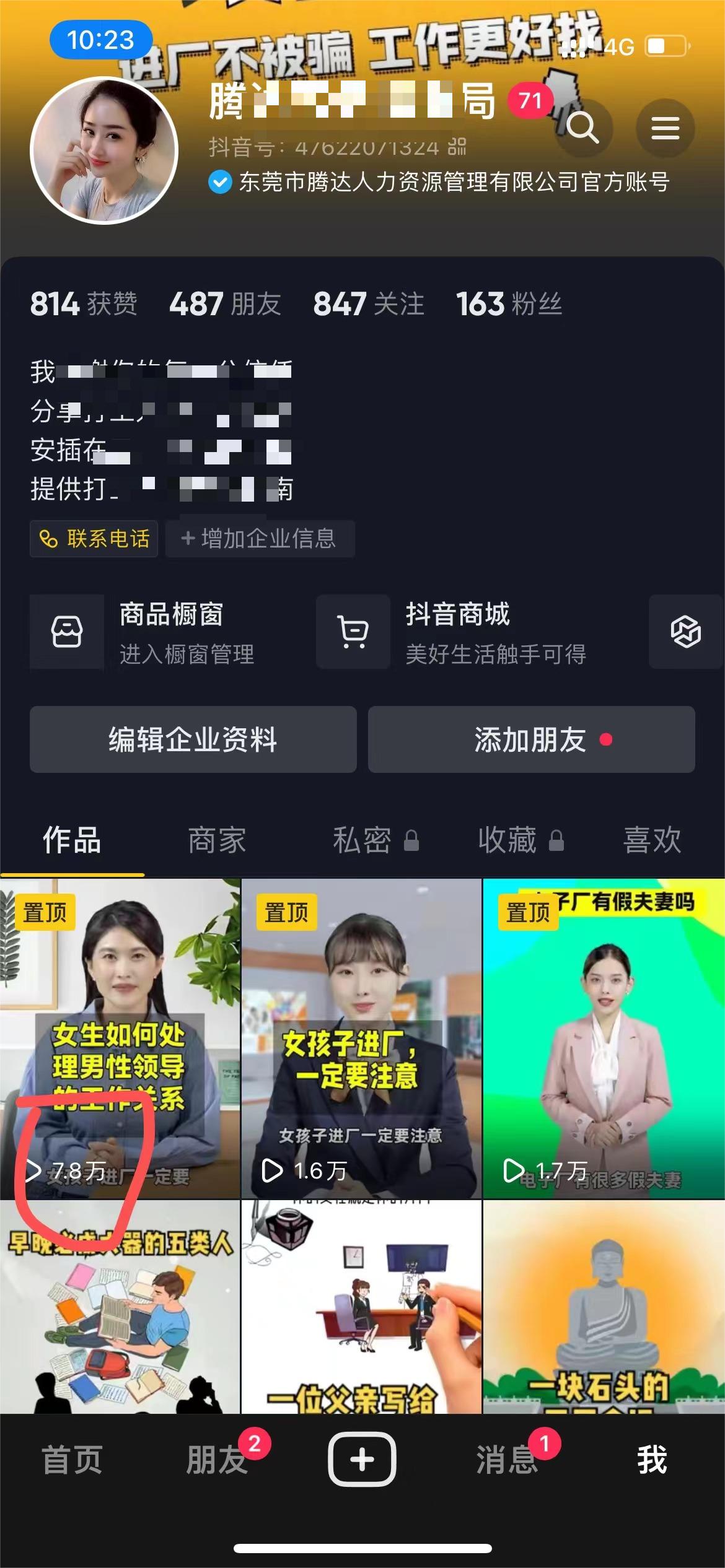Image resolution: width=725 pixels, height=1568 pixels.
Task: Open video about 厂有假夫妻吗
Action: pyautogui.click(x=604, y=1039)
